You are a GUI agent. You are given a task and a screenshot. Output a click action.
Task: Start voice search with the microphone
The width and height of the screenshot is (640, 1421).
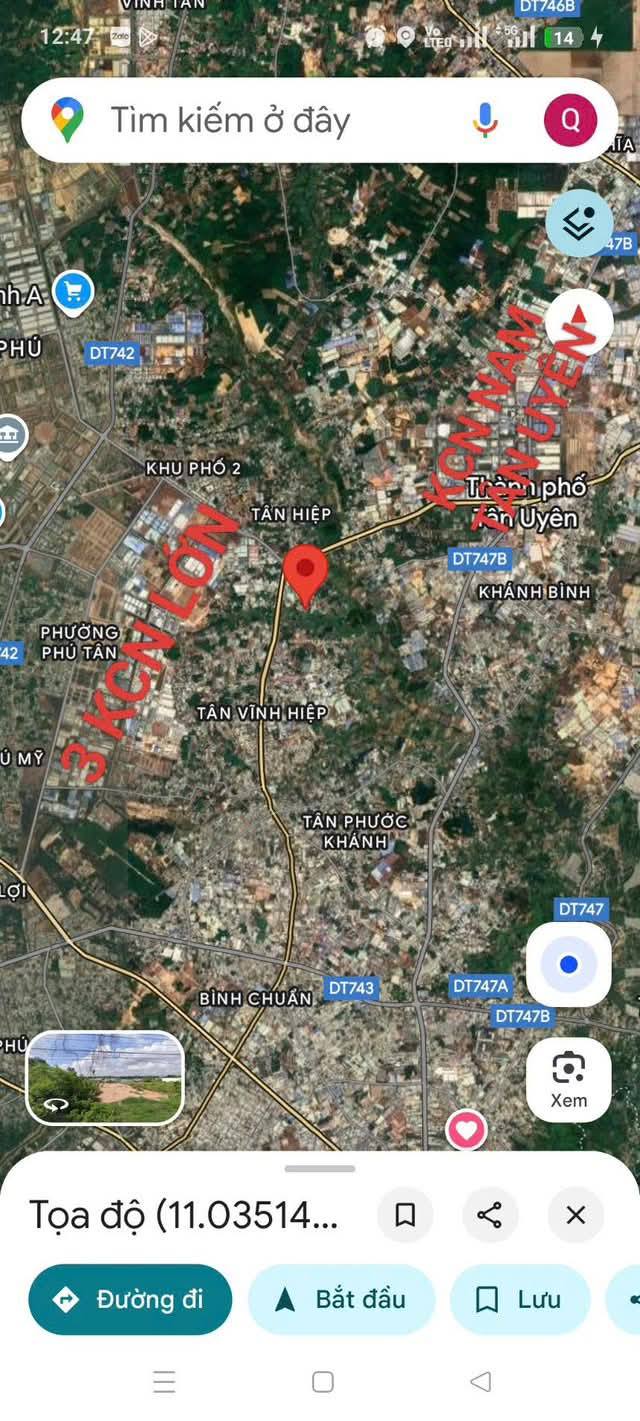point(485,121)
